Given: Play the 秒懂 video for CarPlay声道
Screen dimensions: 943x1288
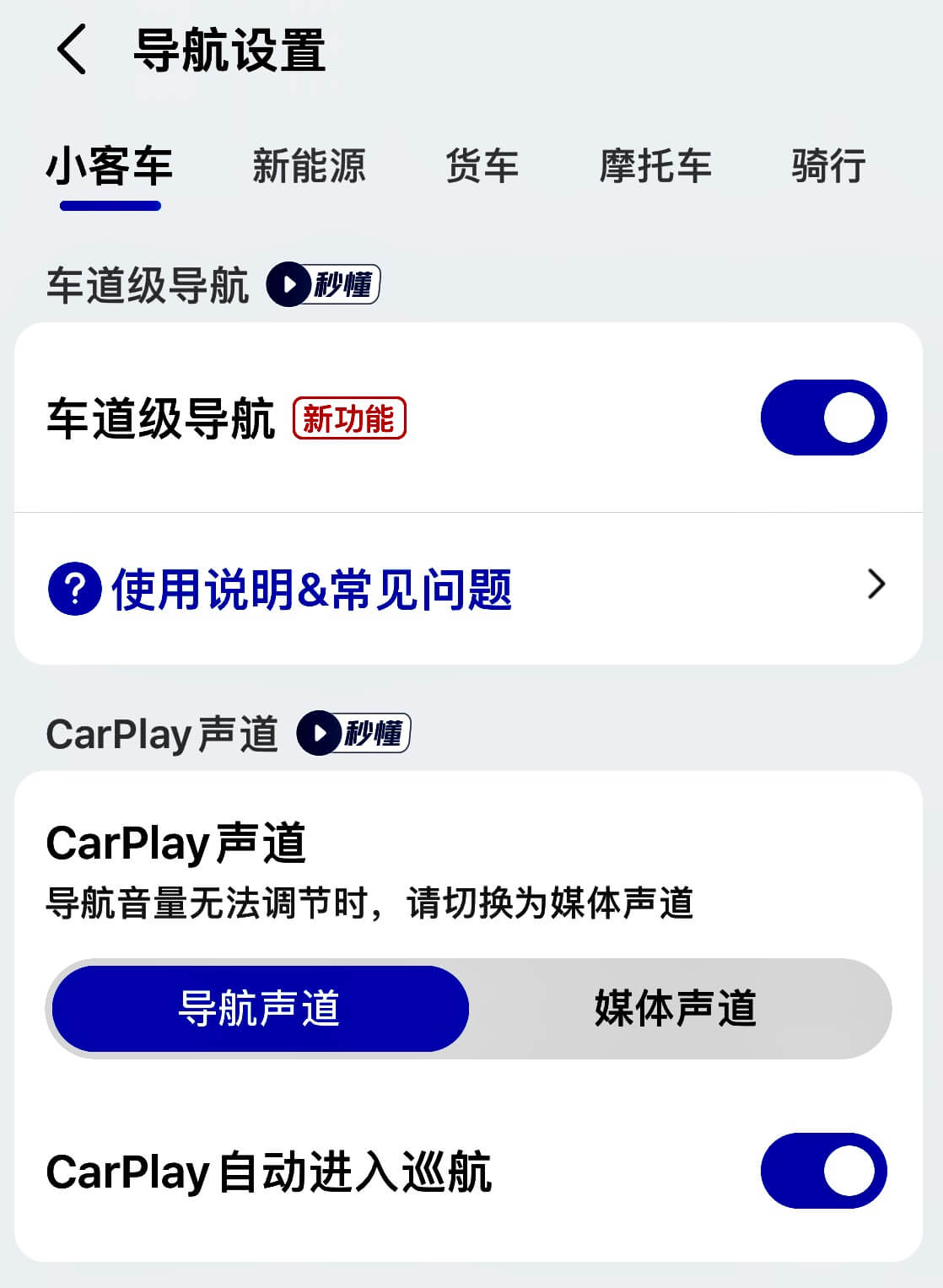Looking at the screenshot, I should (x=353, y=733).
